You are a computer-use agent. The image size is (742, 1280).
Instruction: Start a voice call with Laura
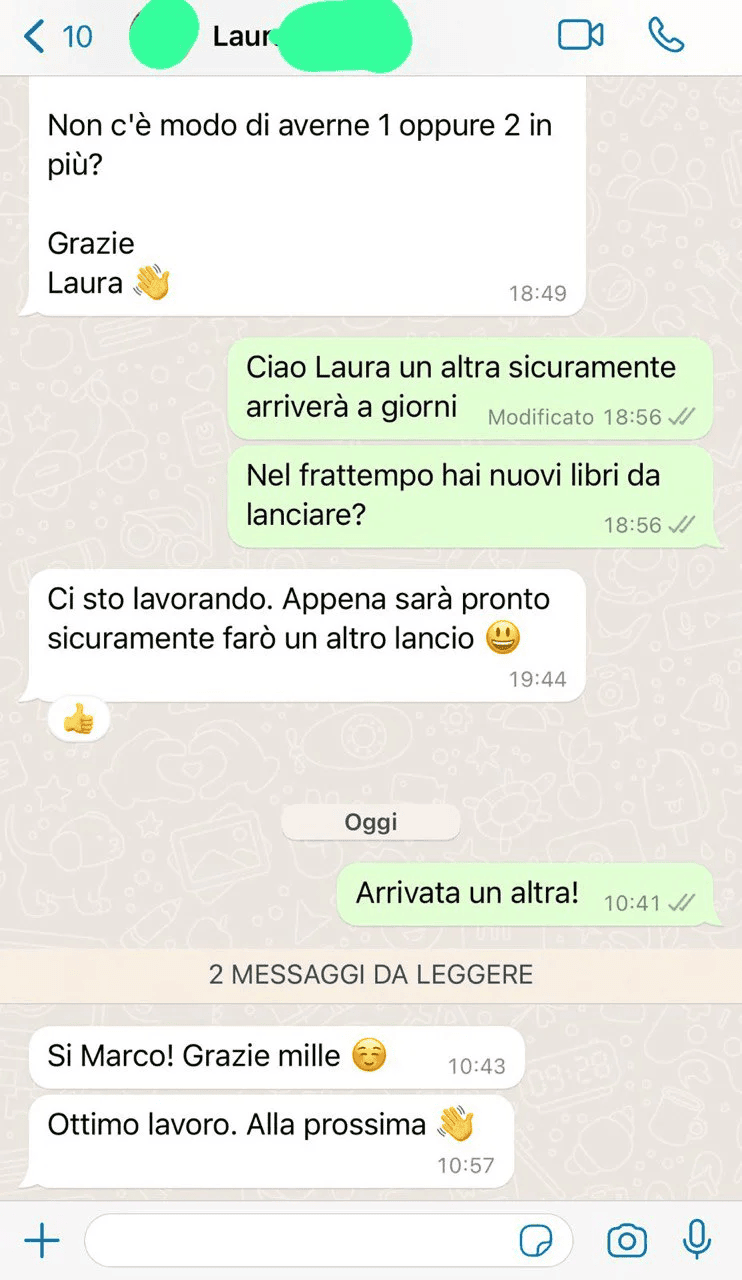[666, 36]
